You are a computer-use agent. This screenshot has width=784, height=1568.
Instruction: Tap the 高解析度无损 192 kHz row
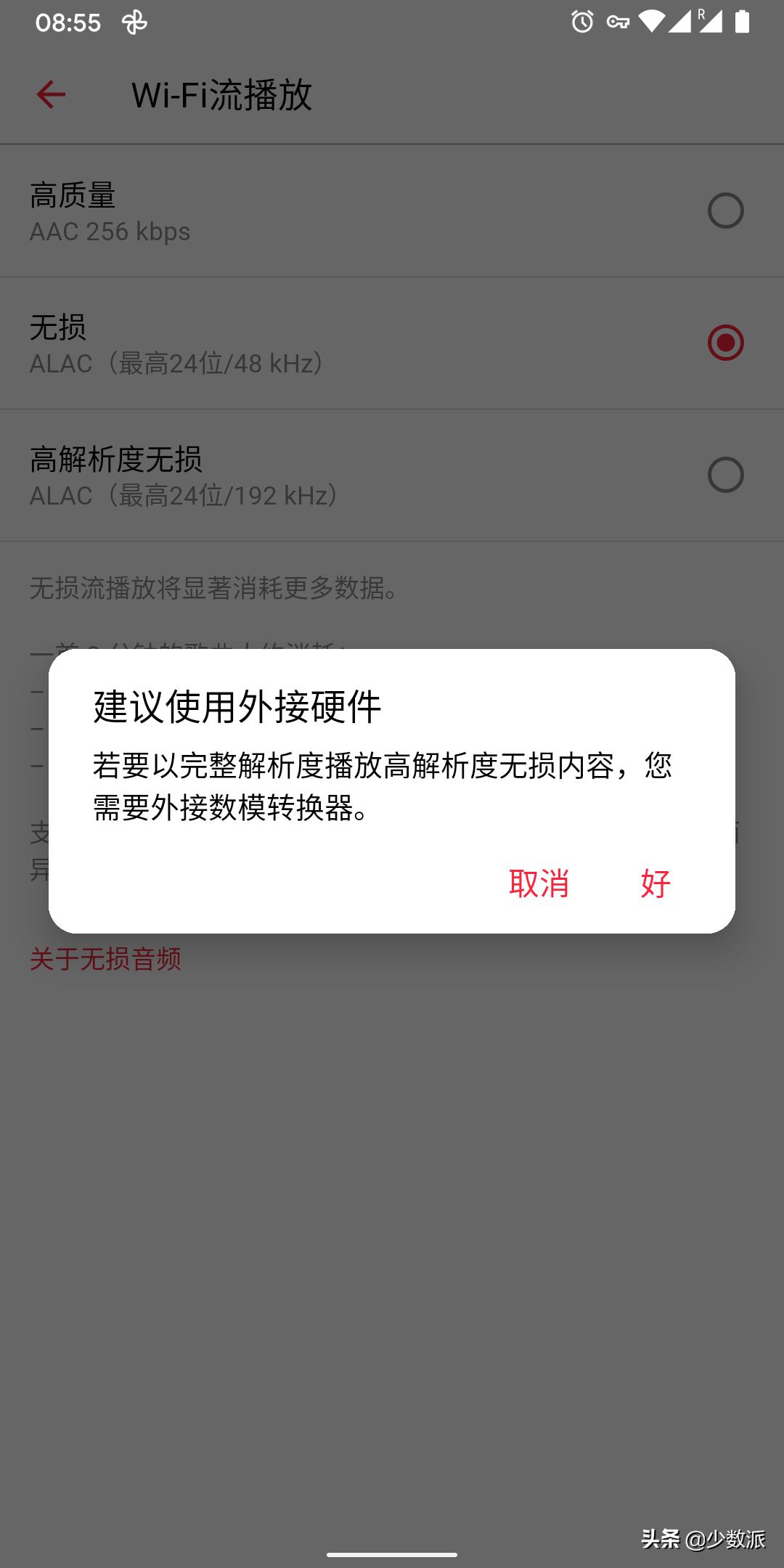point(290,475)
